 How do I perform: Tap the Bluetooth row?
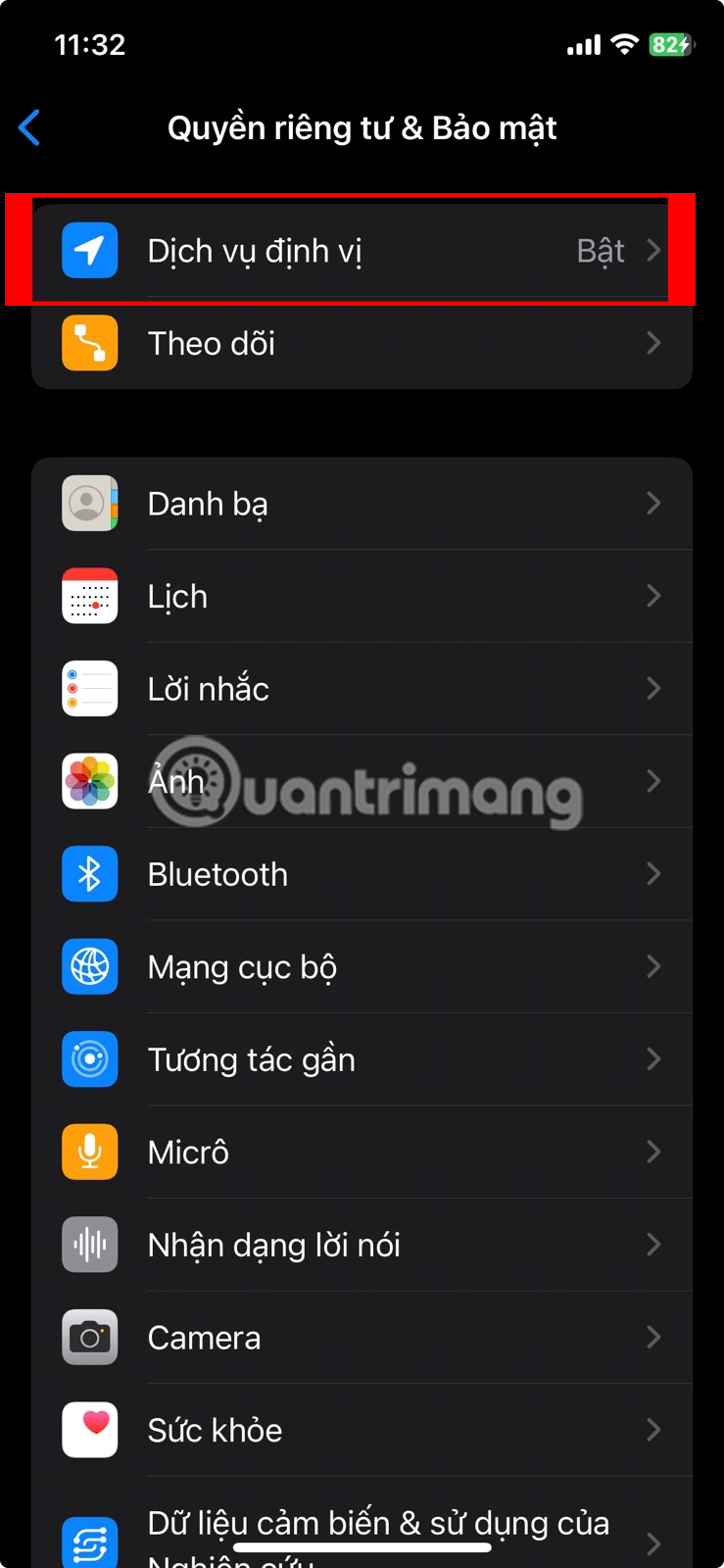pos(361,874)
